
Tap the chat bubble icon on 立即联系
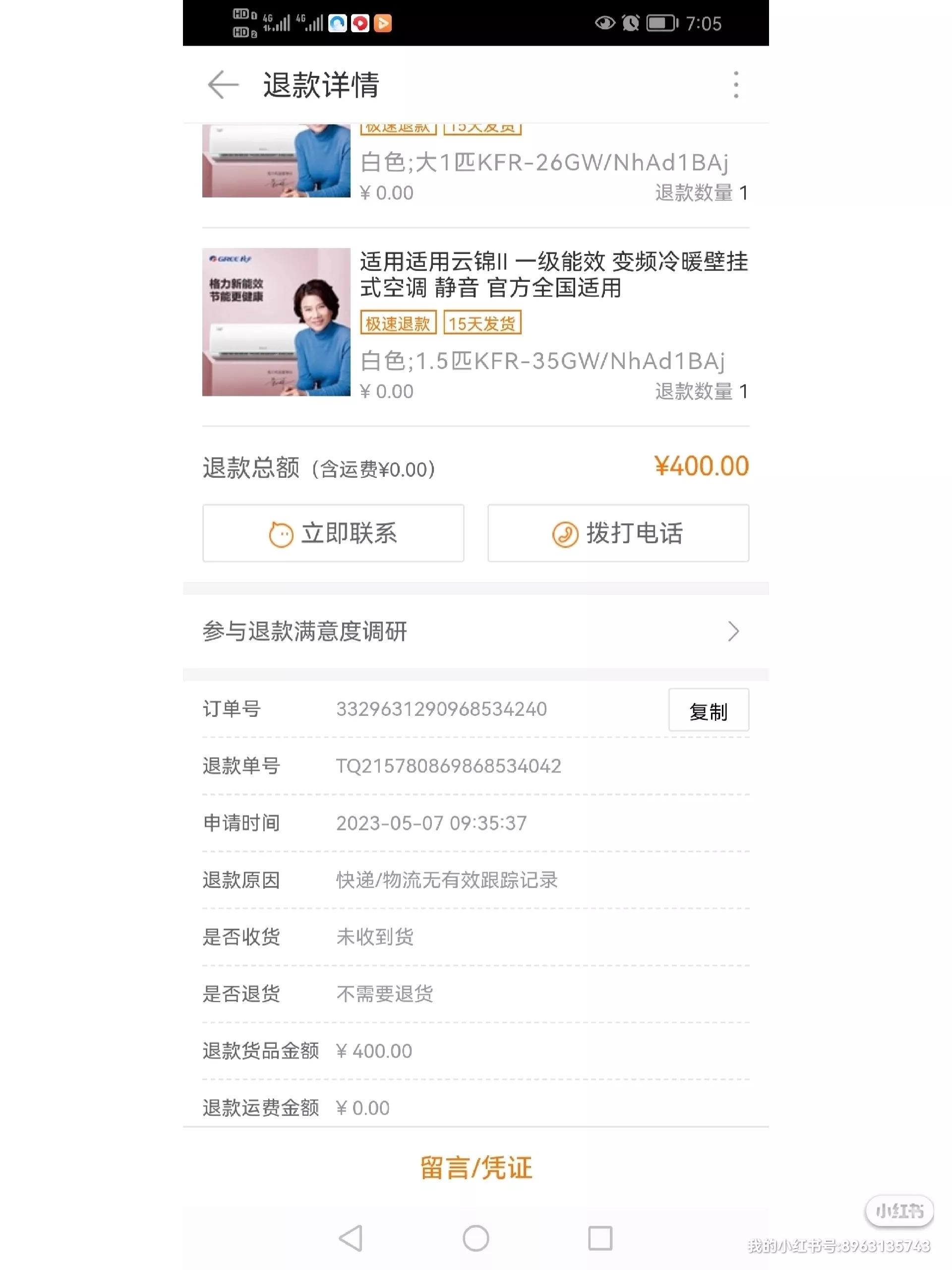pos(281,533)
